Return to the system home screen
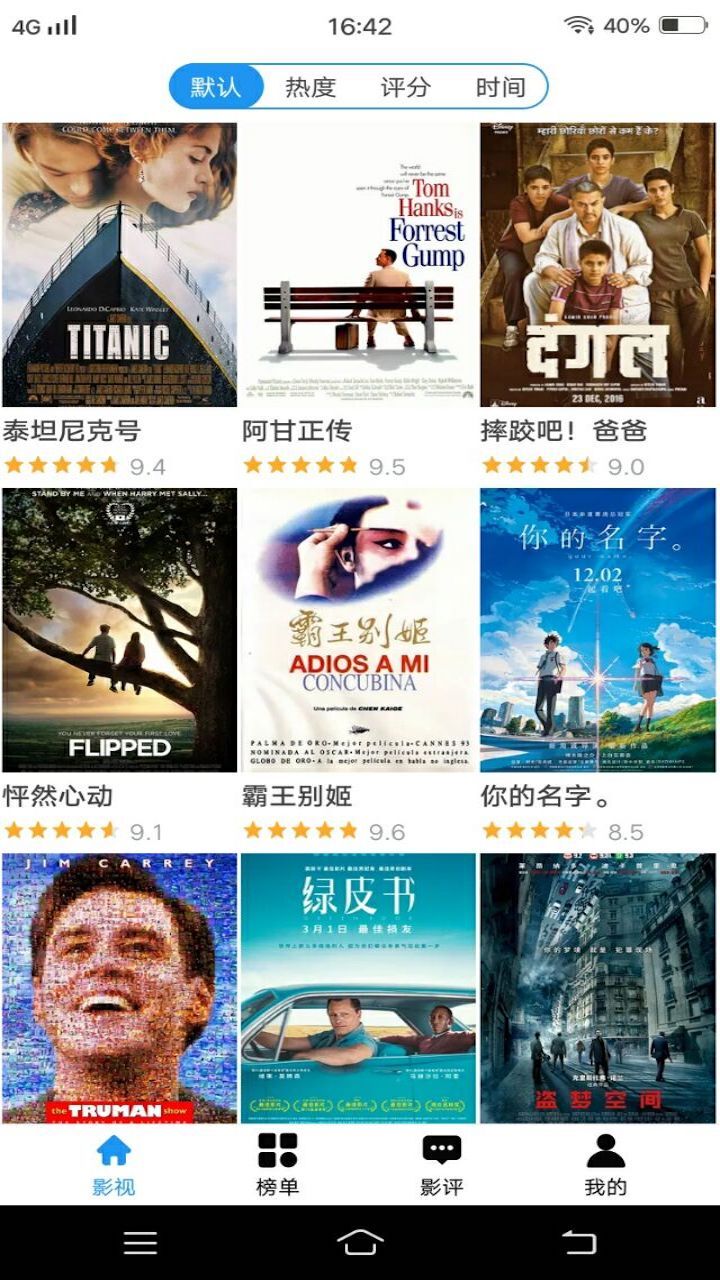This screenshot has width=720, height=1280. coord(360,1243)
